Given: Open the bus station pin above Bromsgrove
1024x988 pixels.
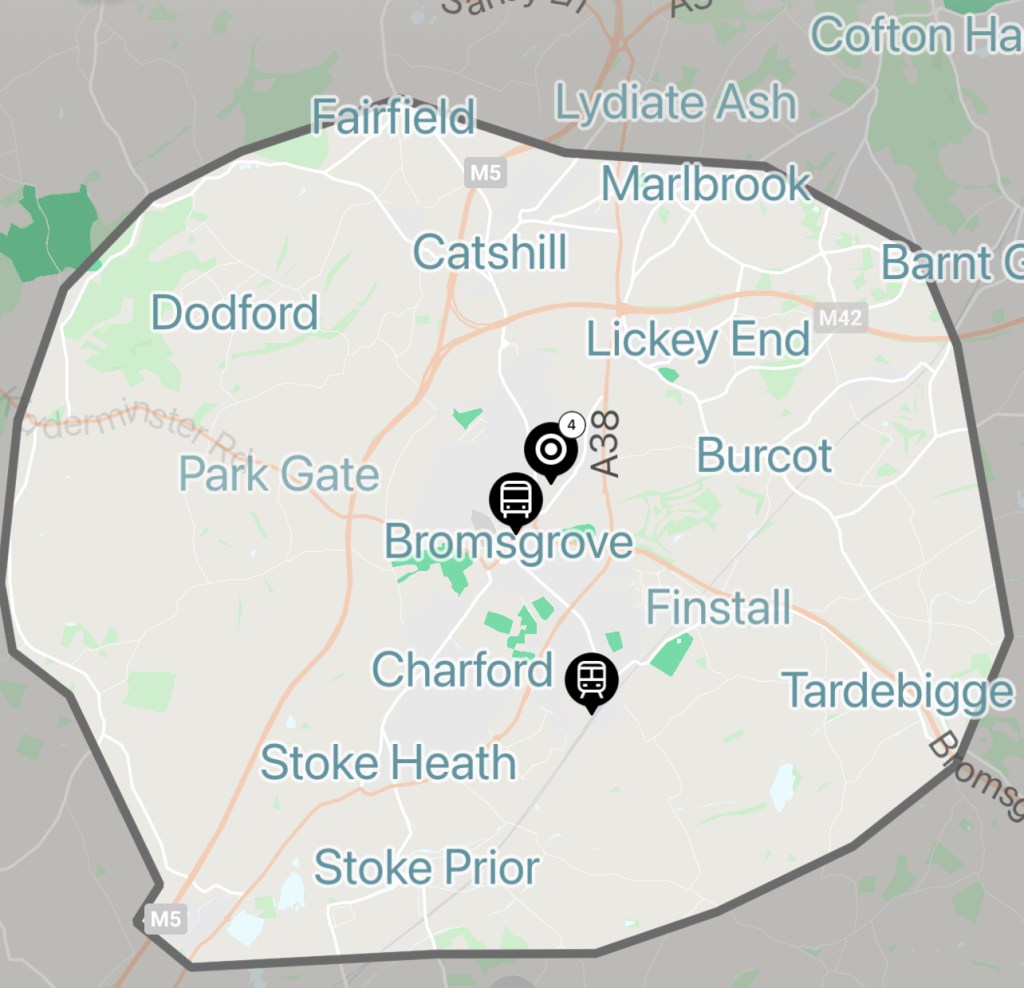Looking at the screenshot, I should pos(516,498).
